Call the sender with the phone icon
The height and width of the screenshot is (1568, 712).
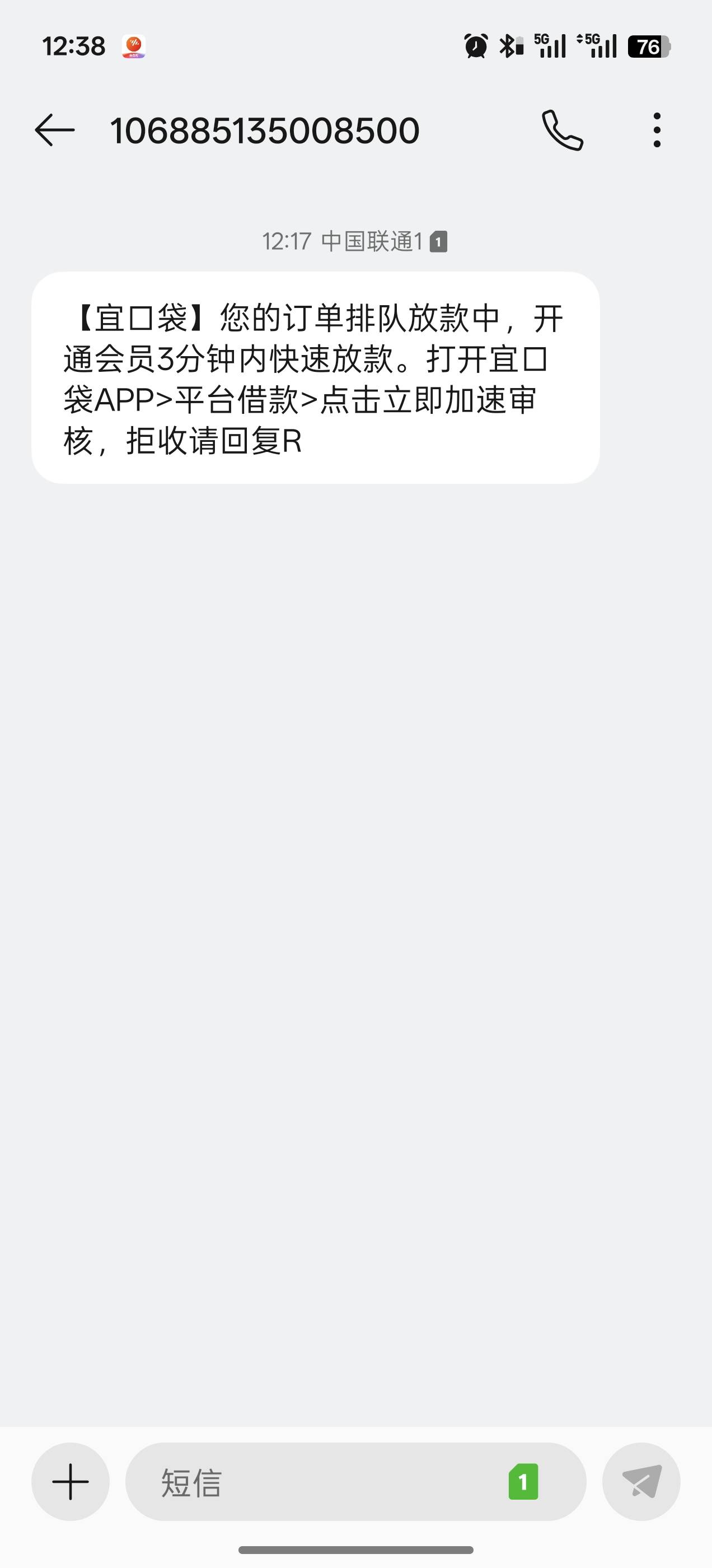pyautogui.click(x=563, y=130)
